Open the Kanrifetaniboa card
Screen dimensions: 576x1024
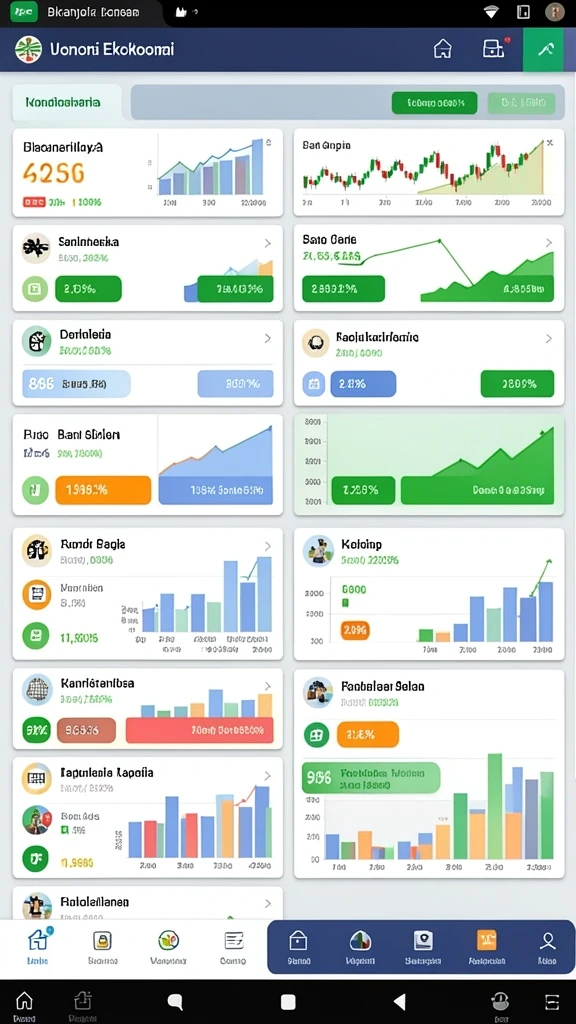(148, 708)
